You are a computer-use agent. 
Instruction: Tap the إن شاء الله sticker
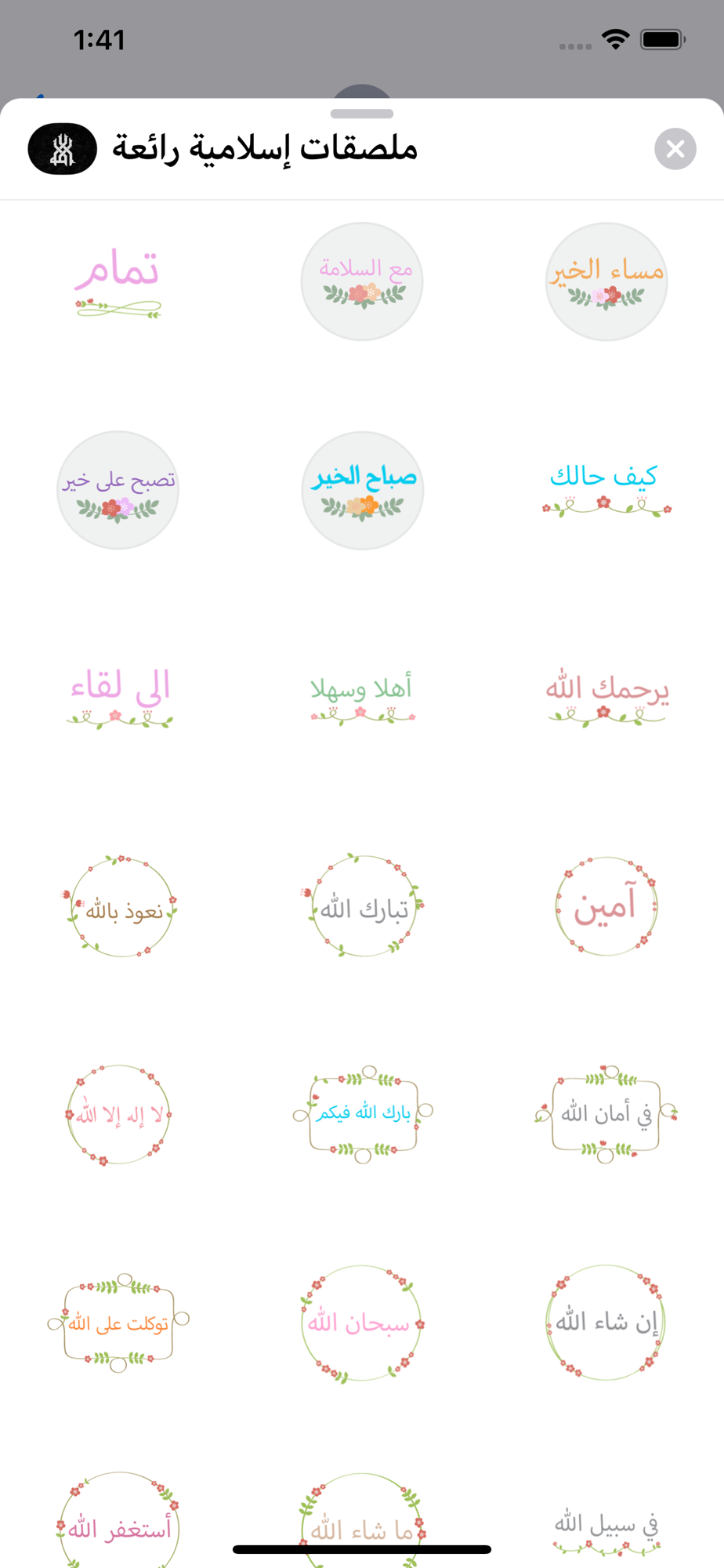tap(606, 1323)
